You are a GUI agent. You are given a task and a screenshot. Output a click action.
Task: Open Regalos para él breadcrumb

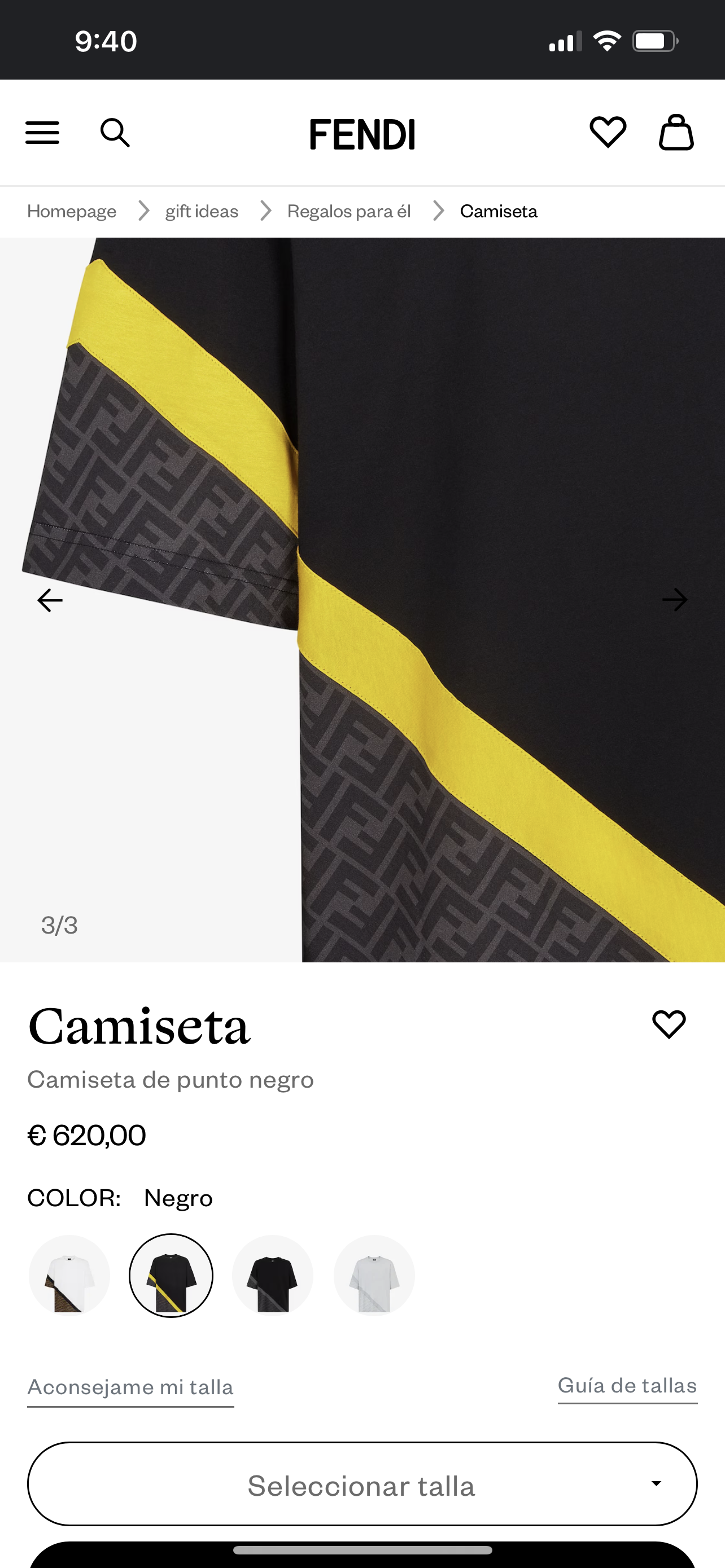click(x=349, y=211)
